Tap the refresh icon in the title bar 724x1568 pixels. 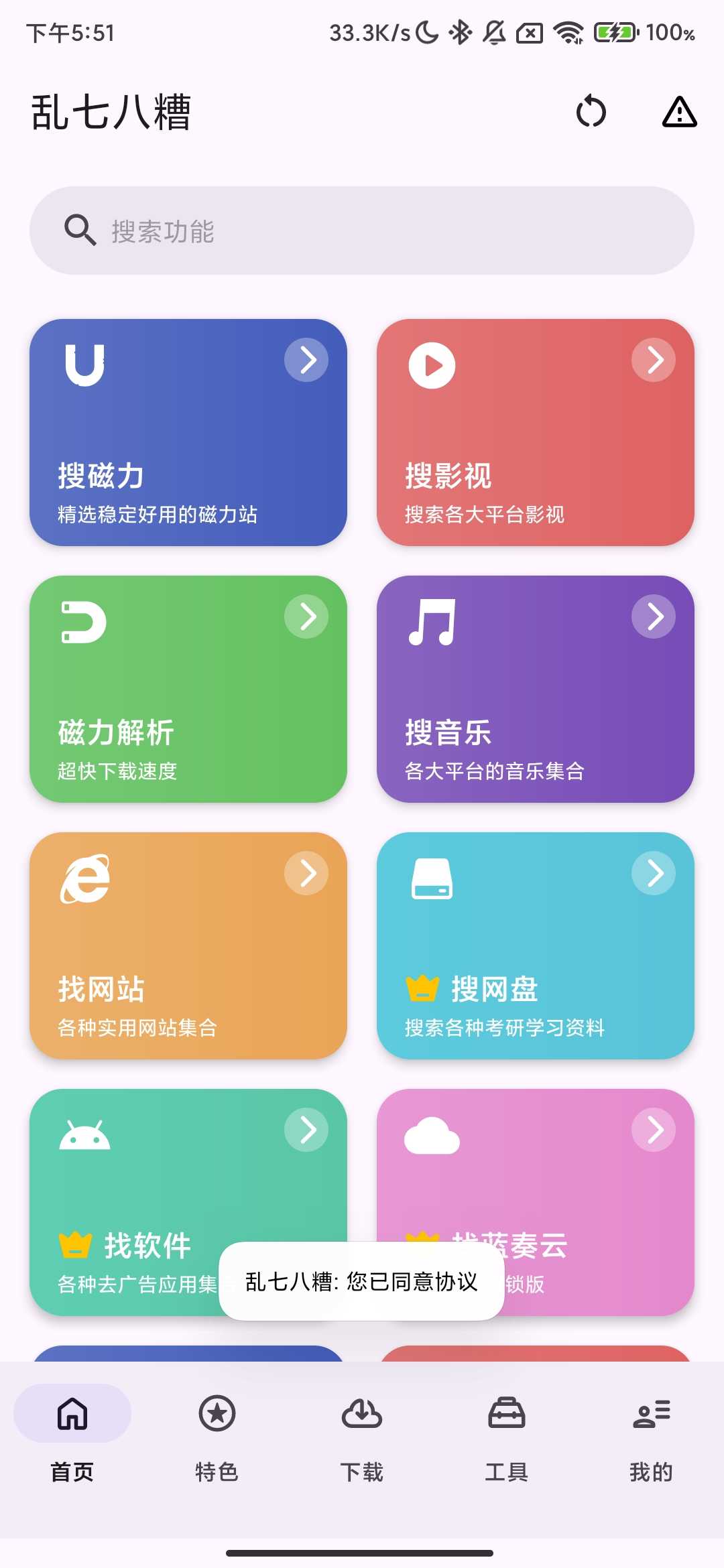tap(591, 112)
